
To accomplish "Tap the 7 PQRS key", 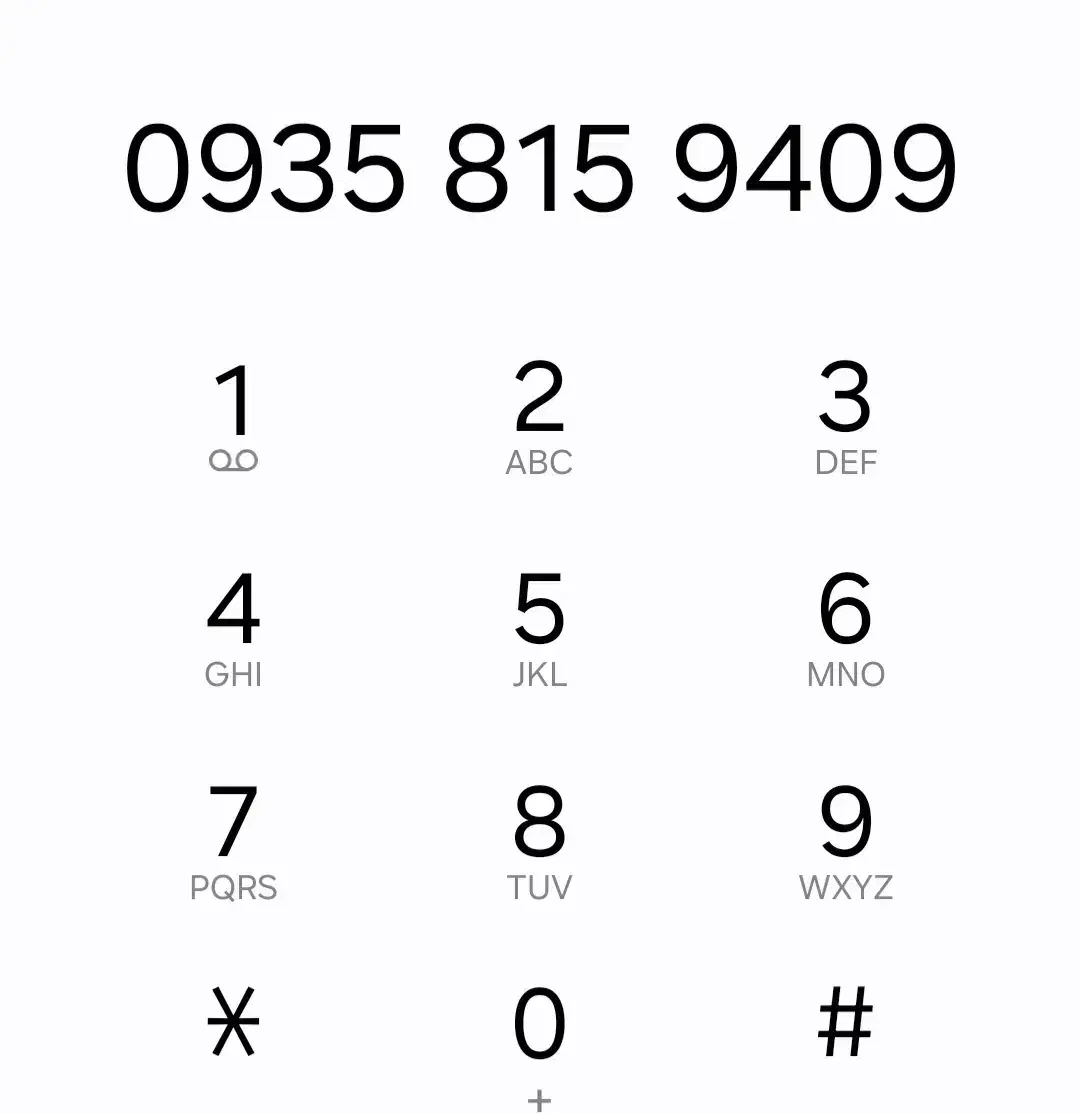I will point(234,841).
